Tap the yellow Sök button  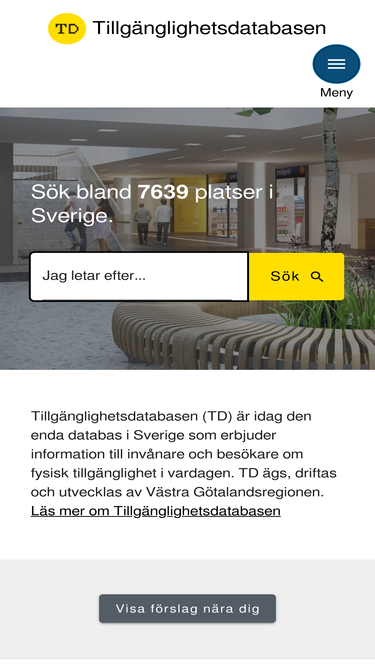[296, 276]
